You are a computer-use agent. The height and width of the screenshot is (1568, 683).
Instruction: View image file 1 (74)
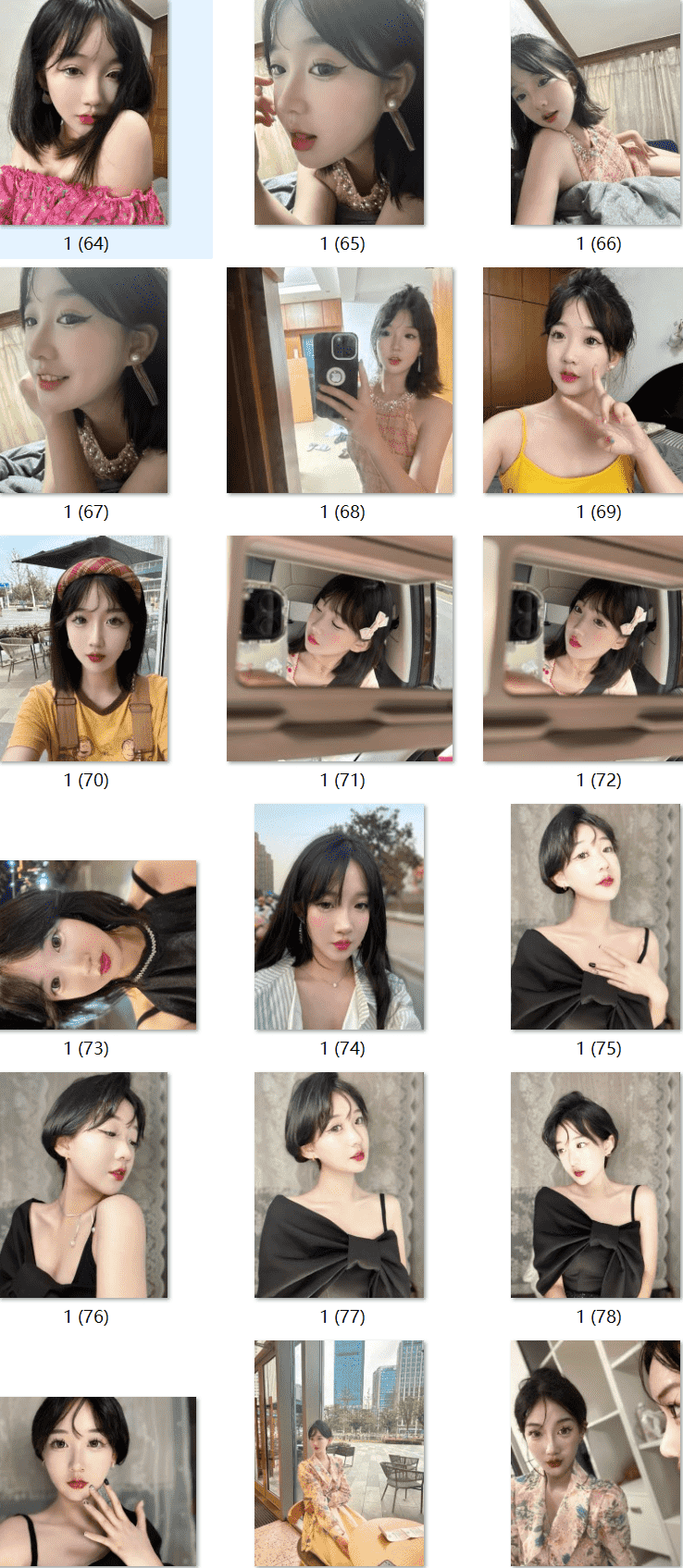pyautogui.click(x=340, y=917)
